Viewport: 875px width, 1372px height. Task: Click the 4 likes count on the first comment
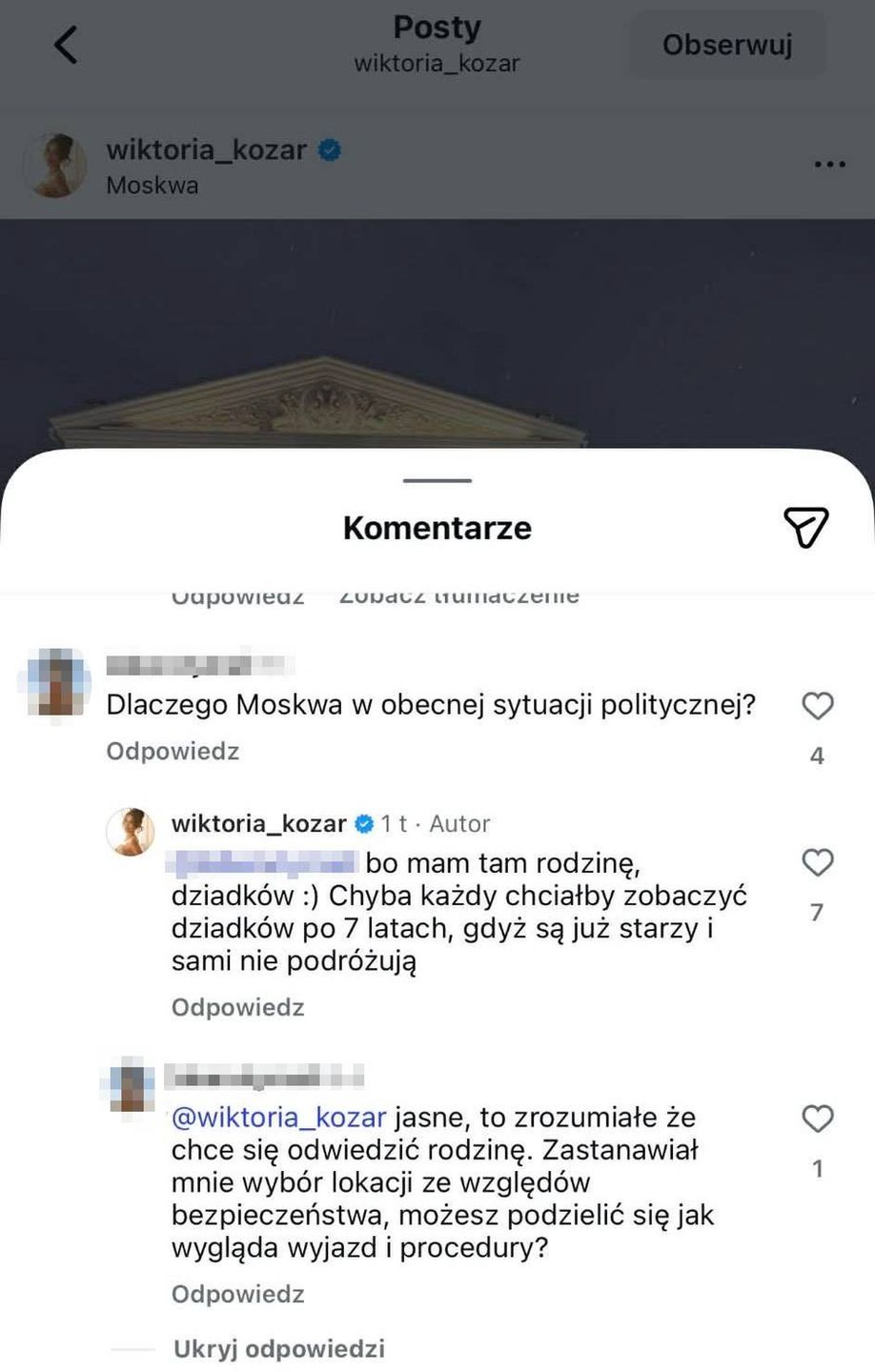(x=817, y=754)
